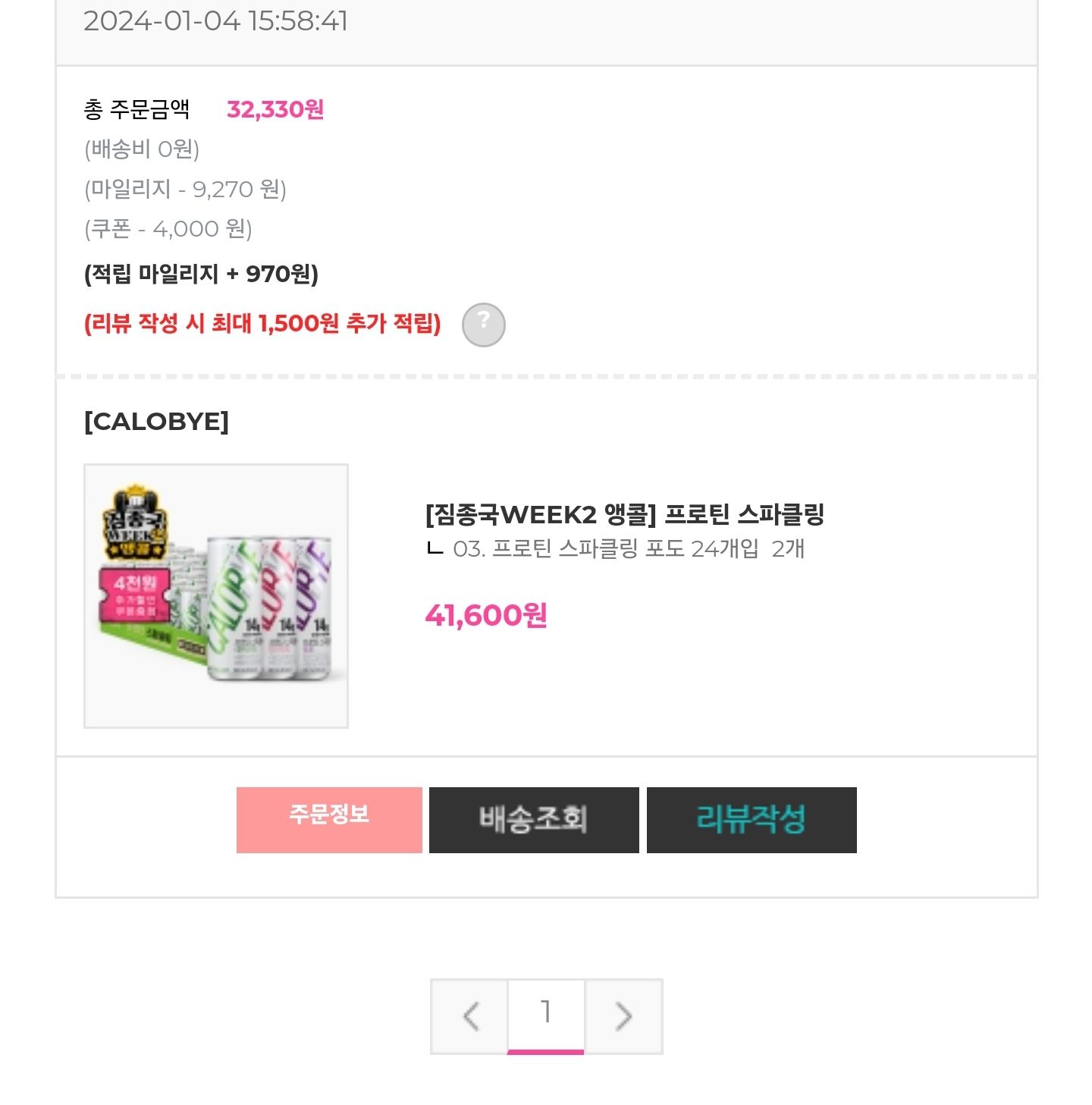Select page 1 in pagination
This screenshot has height=1105, width=1092.
tap(546, 1014)
